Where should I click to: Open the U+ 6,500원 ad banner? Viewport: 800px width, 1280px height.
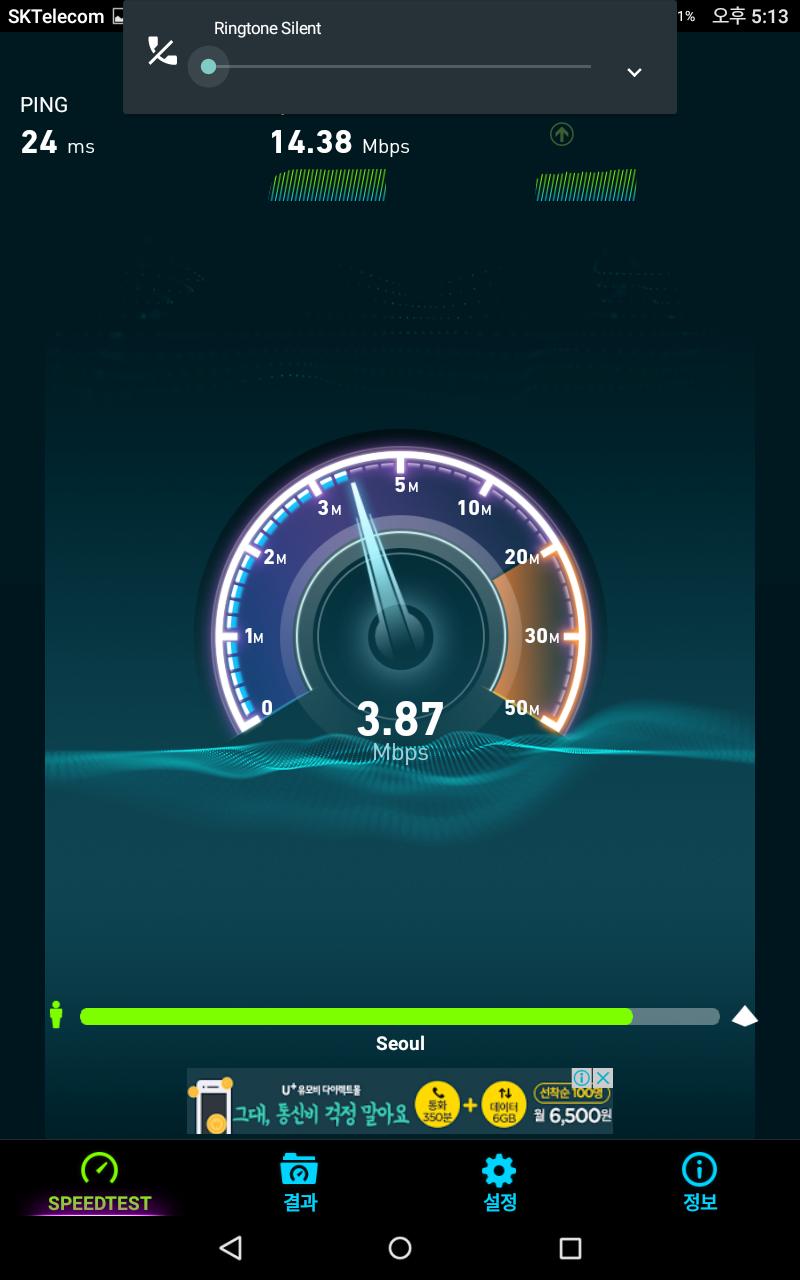click(x=400, y=1105)
